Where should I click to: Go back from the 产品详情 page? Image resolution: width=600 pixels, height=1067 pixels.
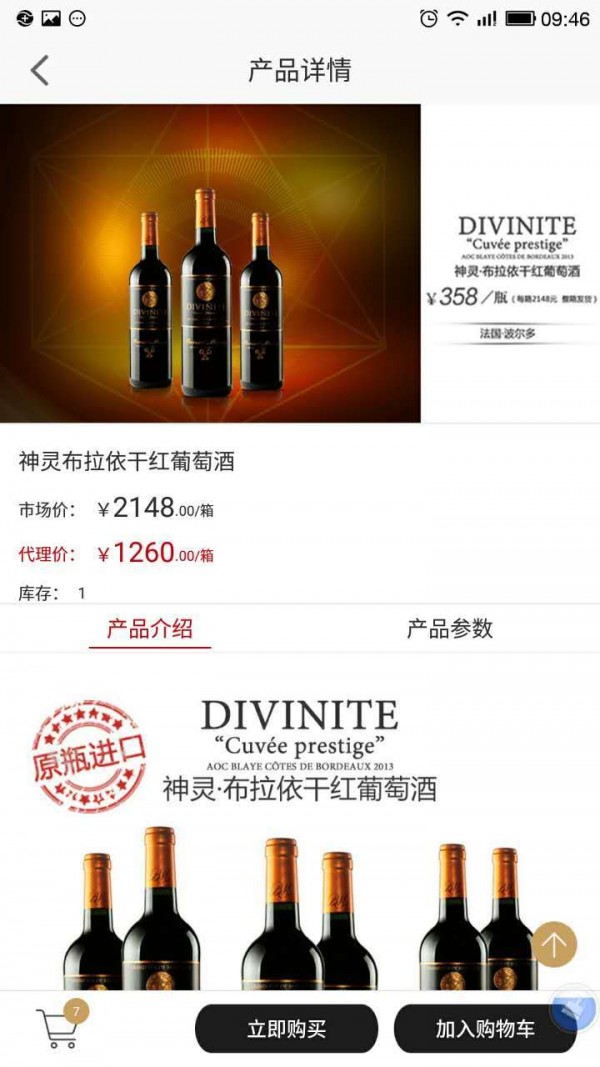coord(40,70)
